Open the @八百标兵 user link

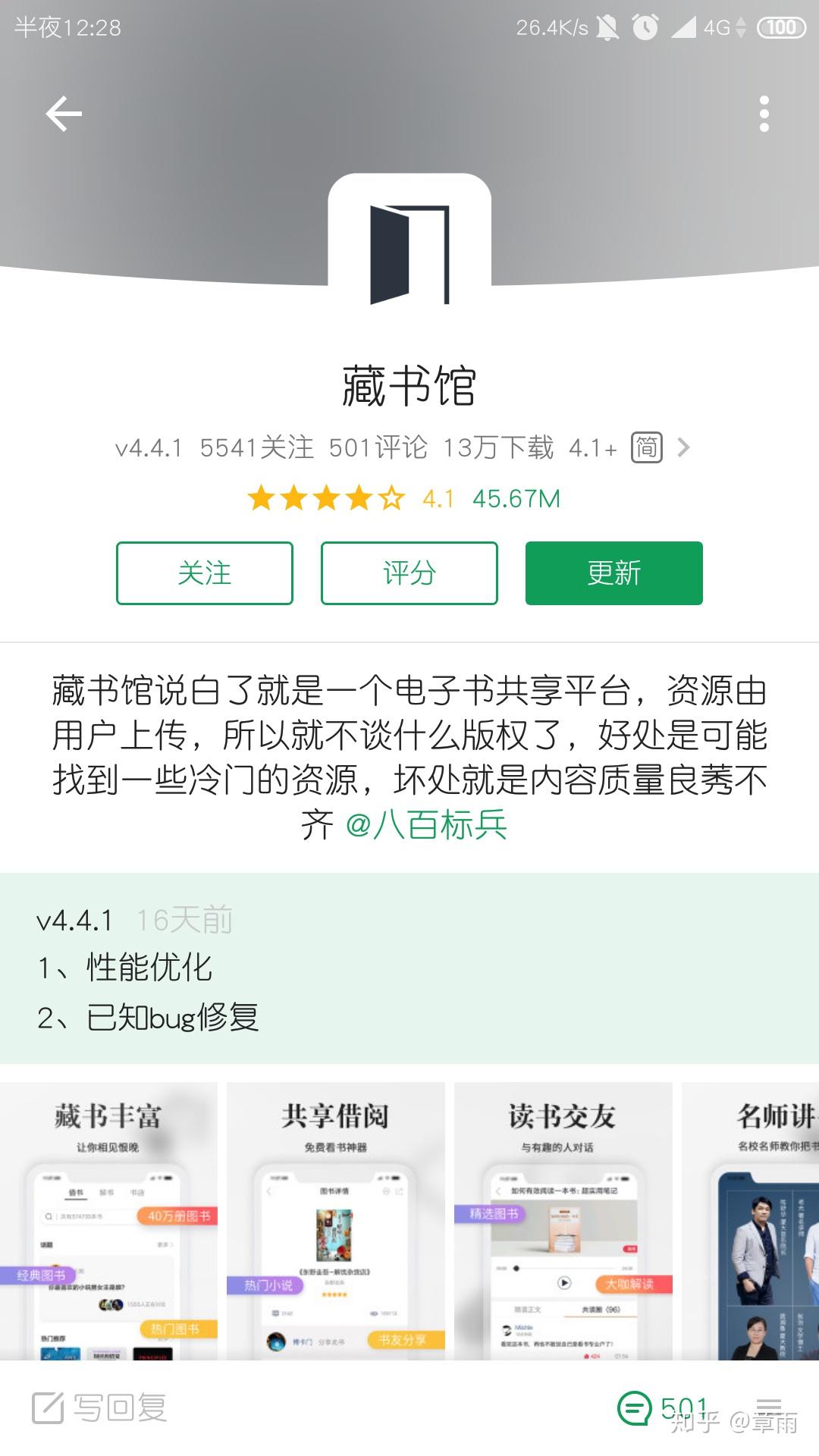pyautogui.click(x=426, y=824)
